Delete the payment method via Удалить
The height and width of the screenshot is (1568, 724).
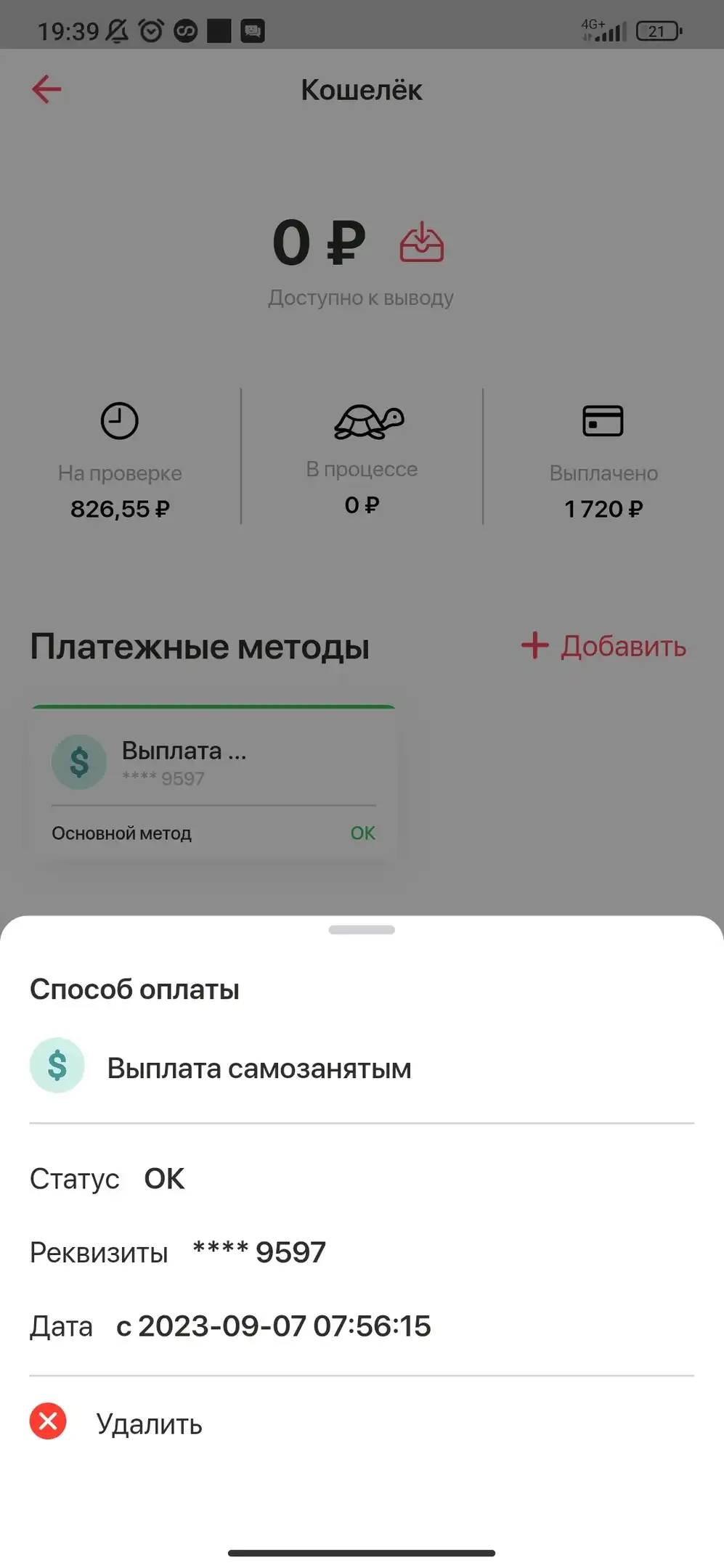pyautogui.click(x=116, y=1424)
